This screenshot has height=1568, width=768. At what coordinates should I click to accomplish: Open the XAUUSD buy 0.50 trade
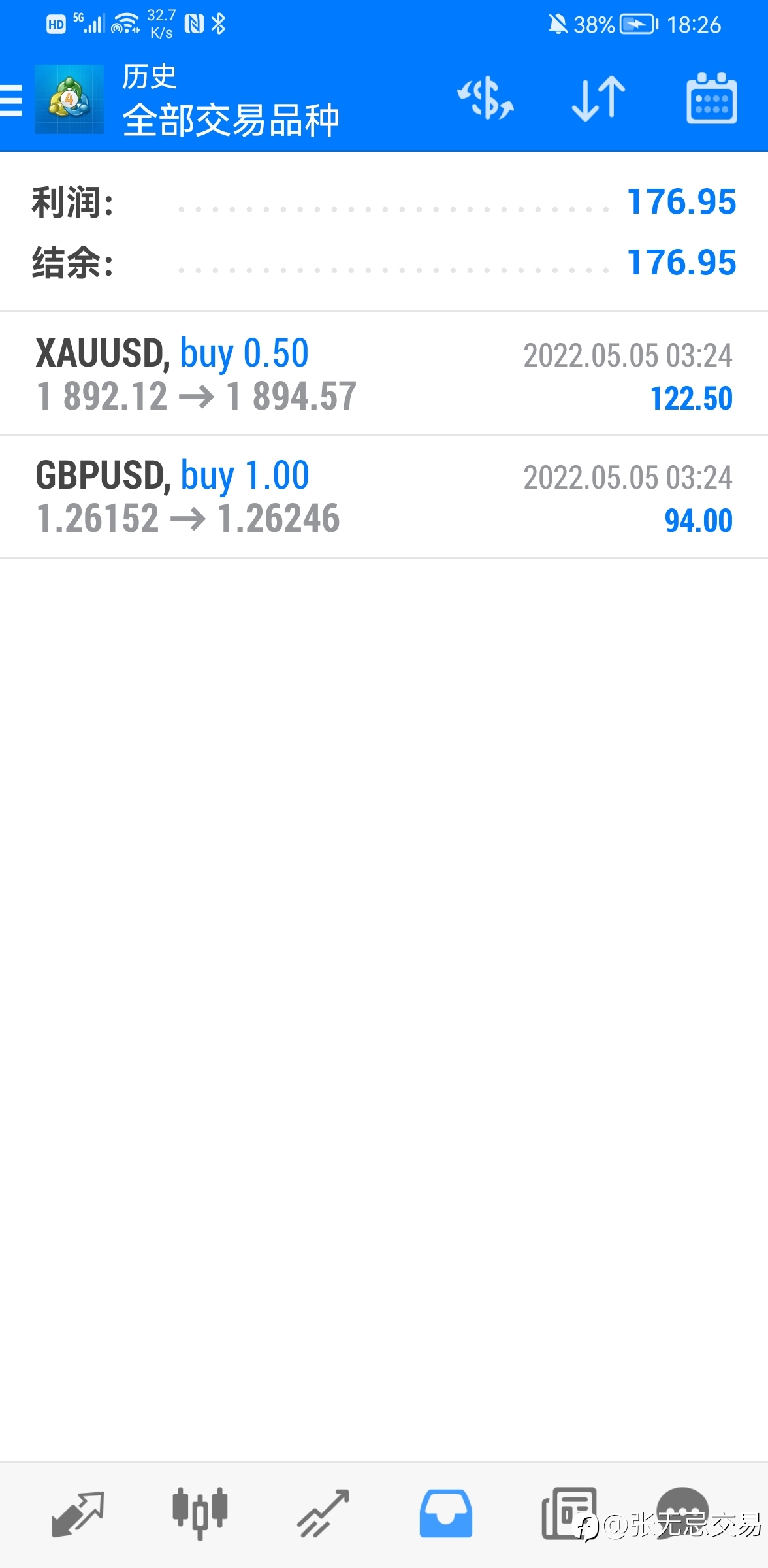[384, 374]
